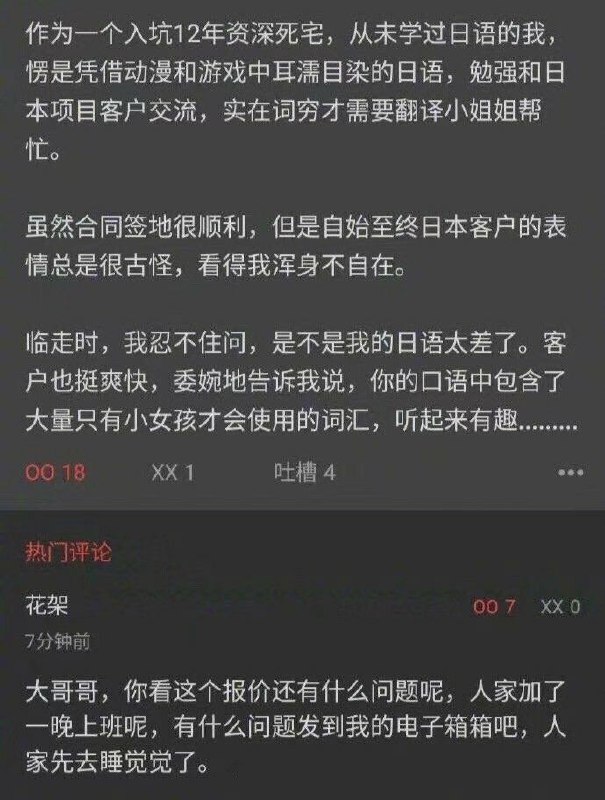The image size is (605, 800).
Task: Downvote the post with XX 1
Action: point(172,473)
